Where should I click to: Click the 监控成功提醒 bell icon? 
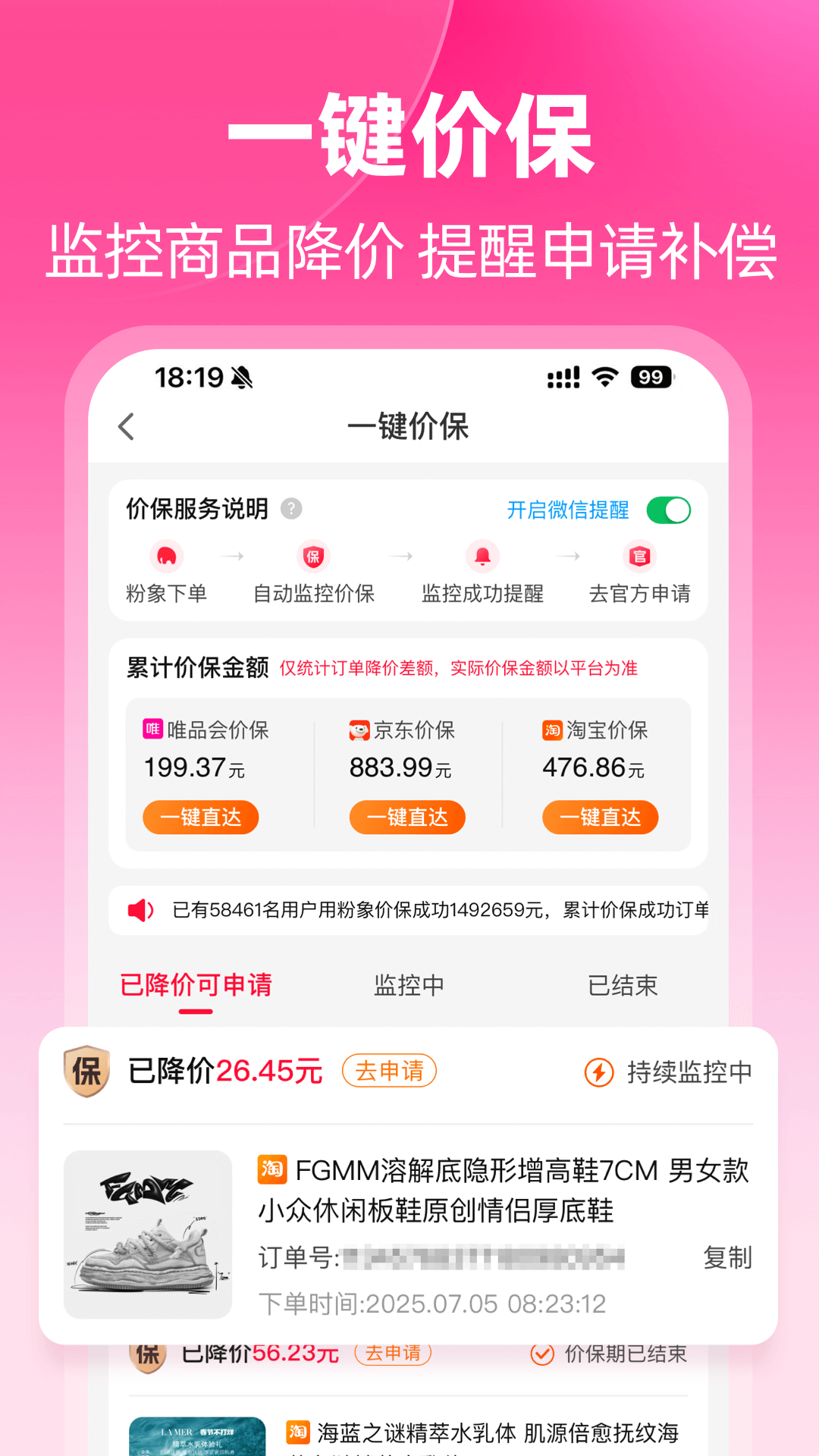[x=483, y=557]
